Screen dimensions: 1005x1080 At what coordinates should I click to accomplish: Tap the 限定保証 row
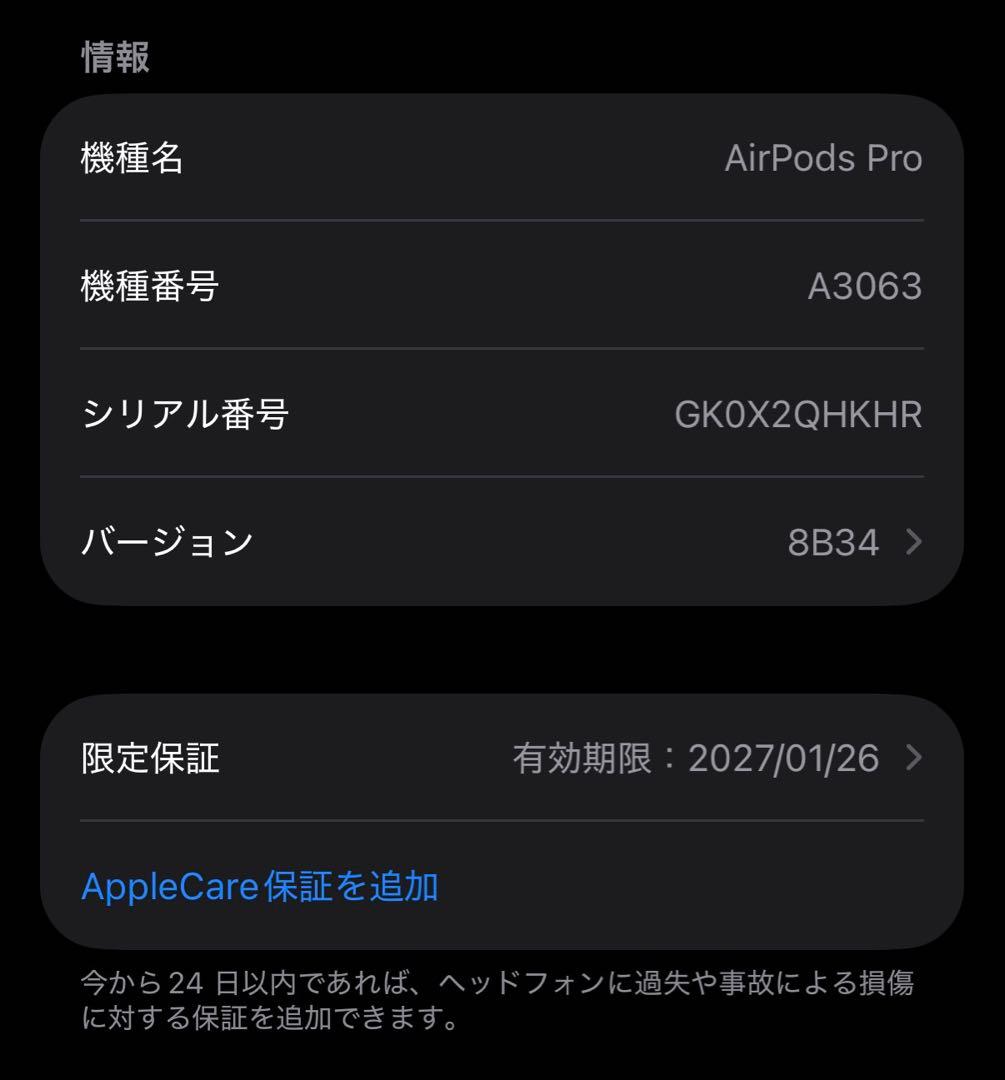point(150,759)
